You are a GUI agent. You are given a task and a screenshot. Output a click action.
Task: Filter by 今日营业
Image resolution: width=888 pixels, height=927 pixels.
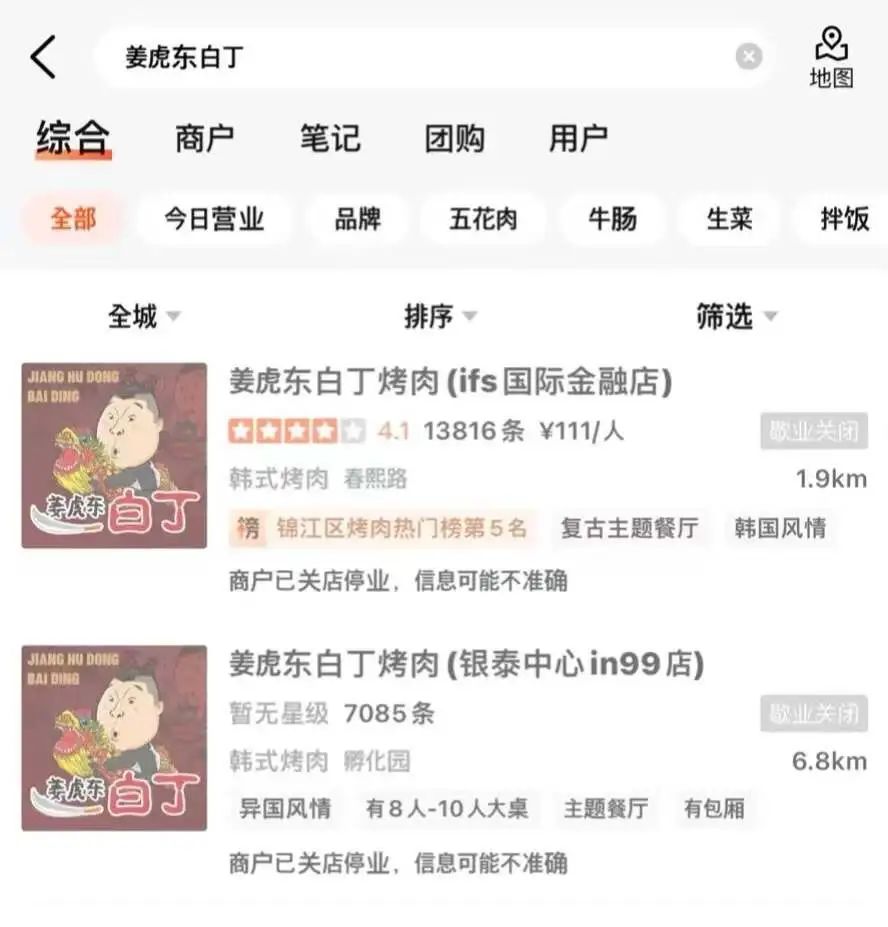(x=214, y=219)
